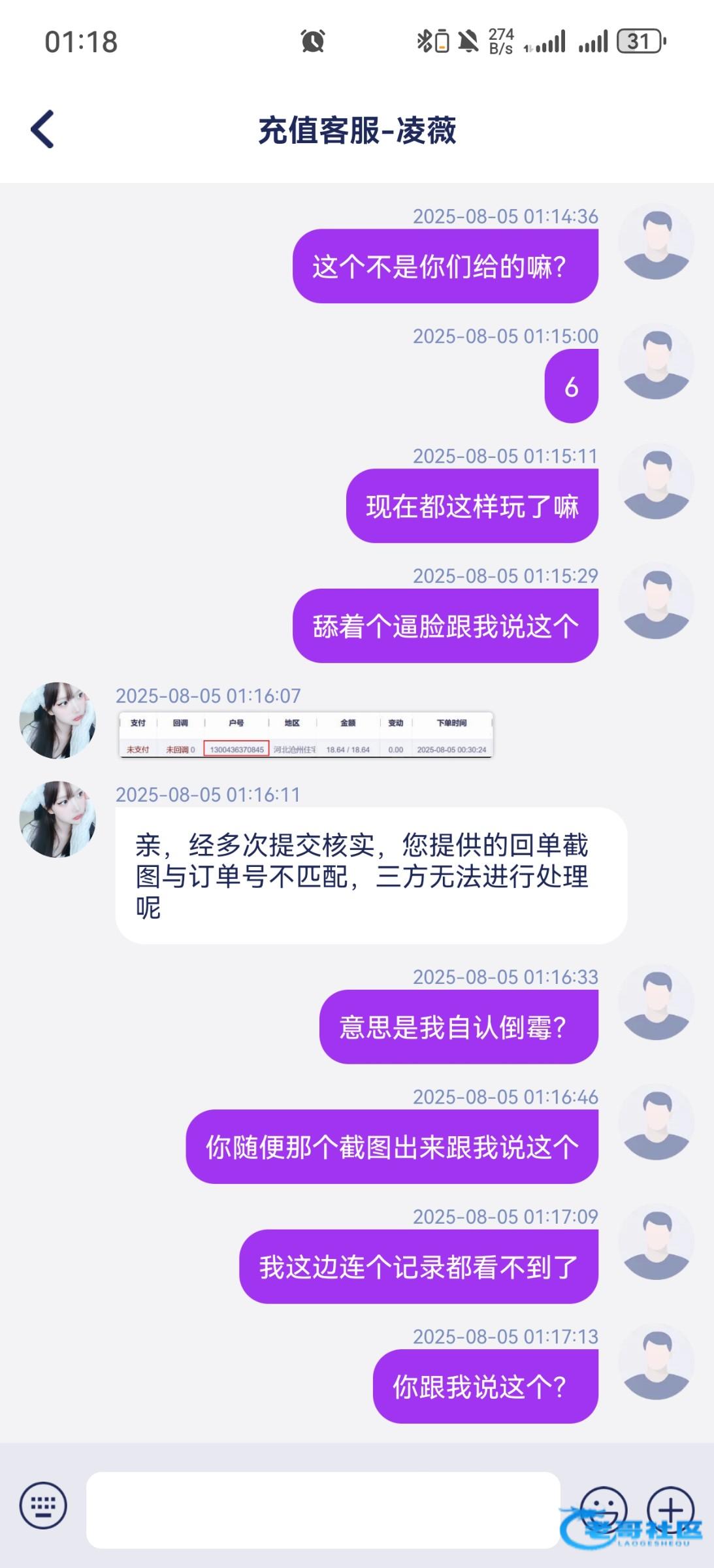The image size is (714, 1568).
Task: Switch to the keyboard input icon
Action: click(x=43, y=1505)
